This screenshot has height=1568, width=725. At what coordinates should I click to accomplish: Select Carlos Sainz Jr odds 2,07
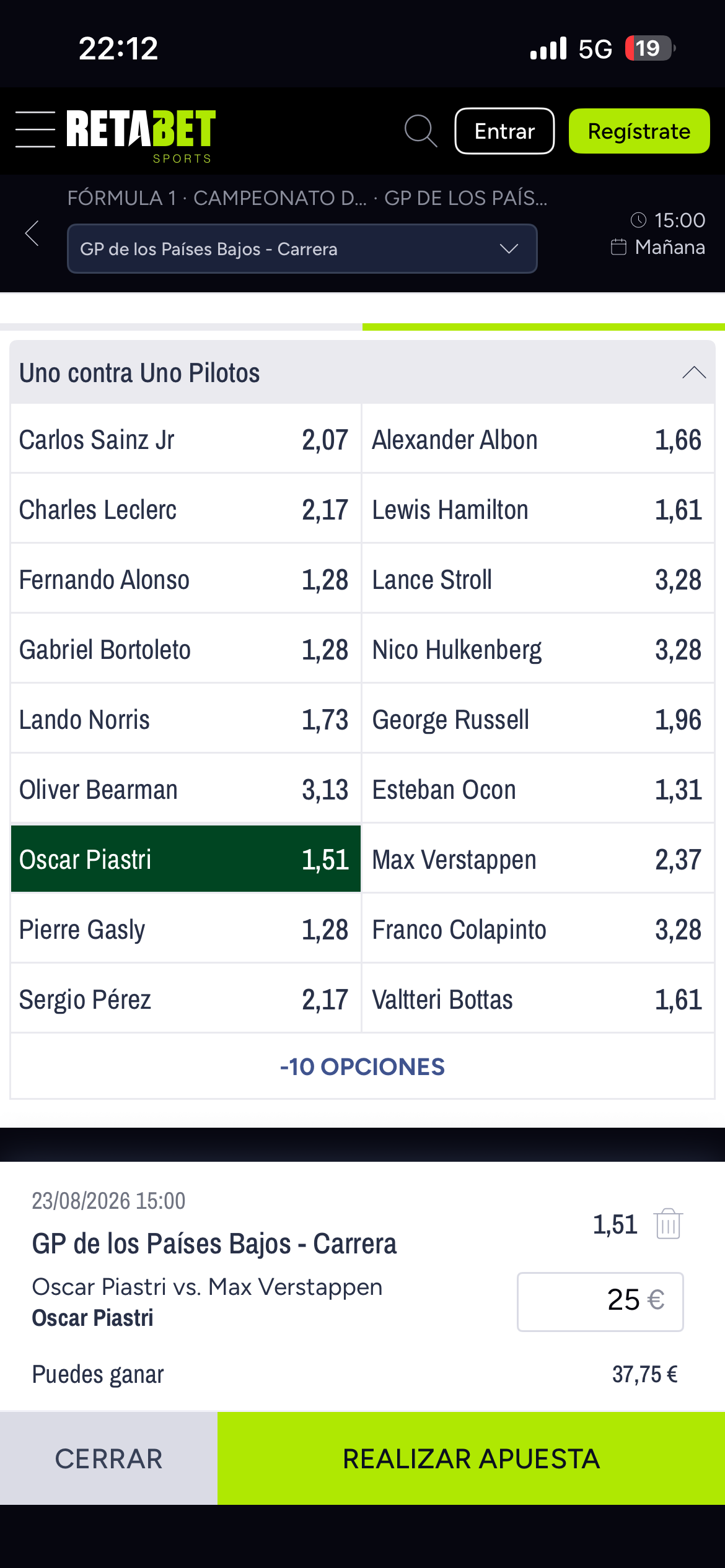tap(185, 440)
